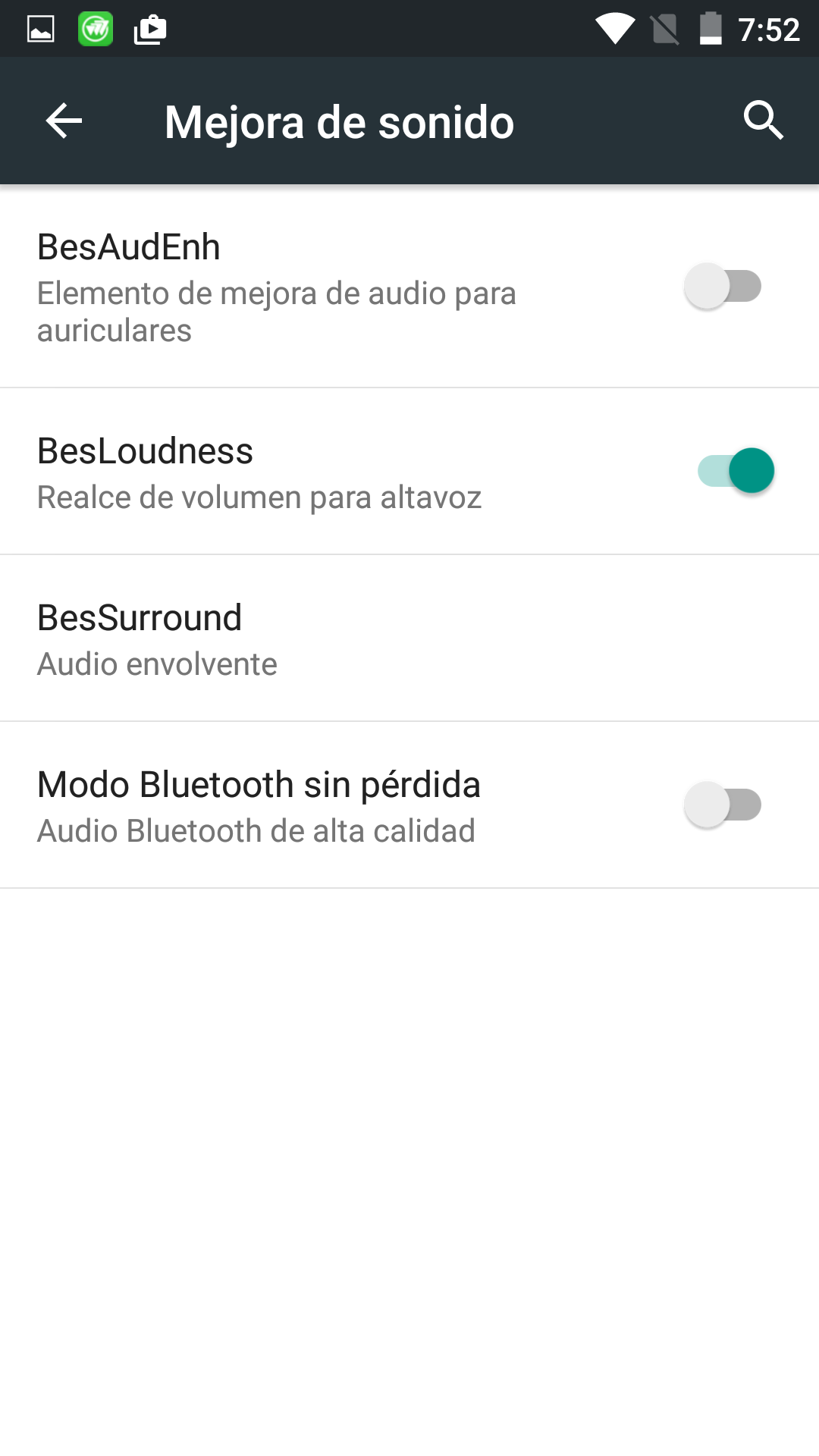Go back using the arrow icon
The width and height of the screenshot is (819, 1456).
64,121
